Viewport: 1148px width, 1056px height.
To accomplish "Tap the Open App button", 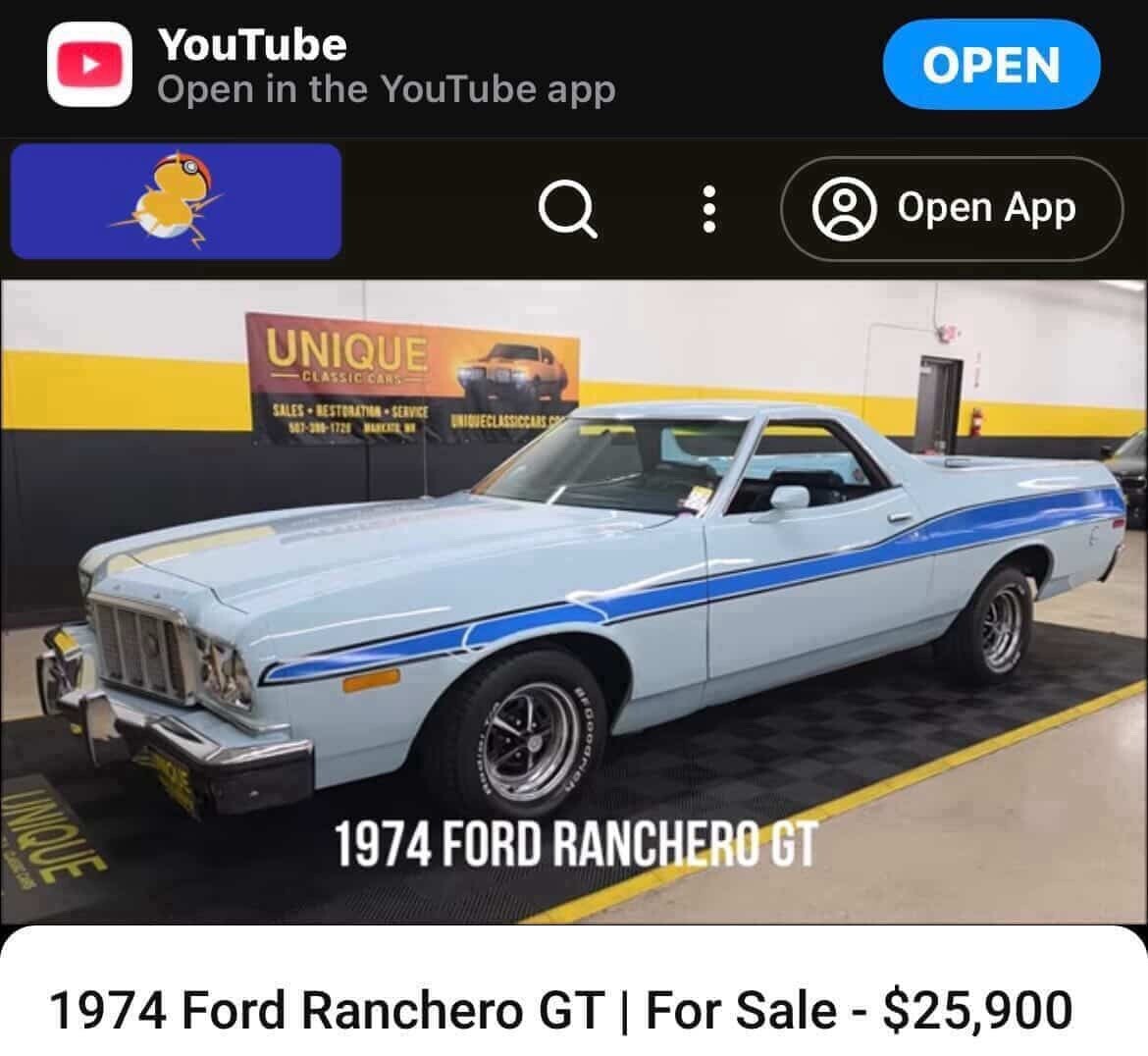I will point(951,209).
